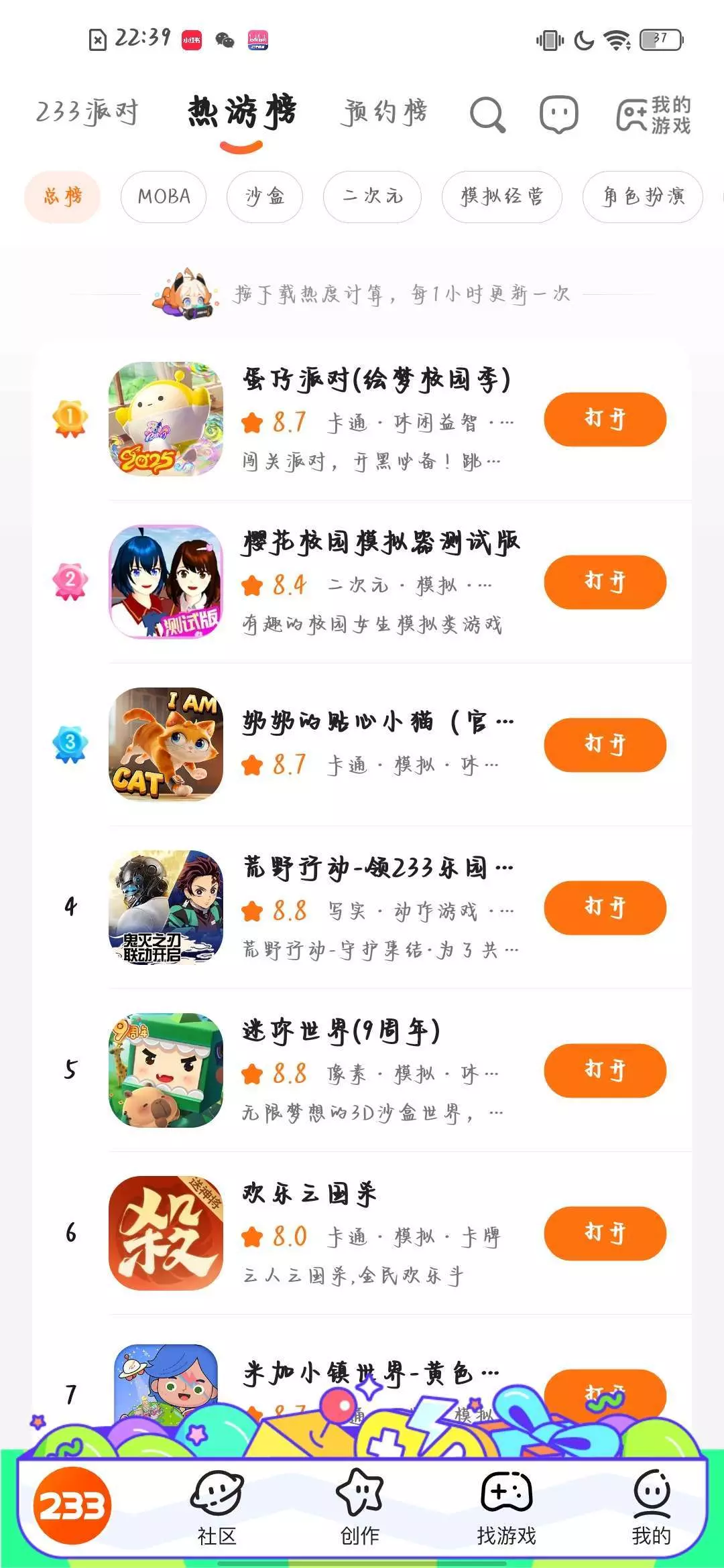Filter by 模拟经营 chip
724x1568 pixels.
click(x=501, y=196)
